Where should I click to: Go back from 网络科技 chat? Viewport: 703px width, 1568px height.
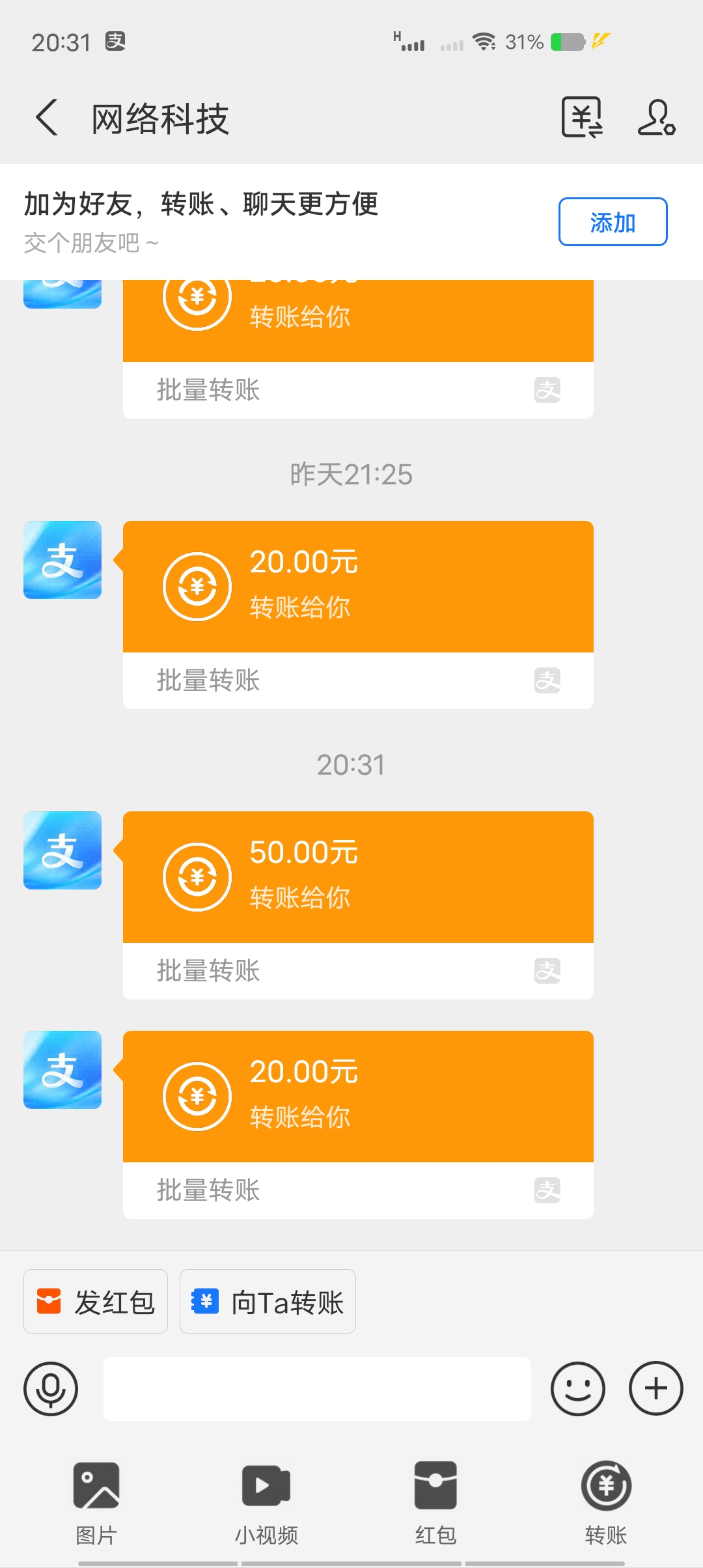click(x=47, y=118)
